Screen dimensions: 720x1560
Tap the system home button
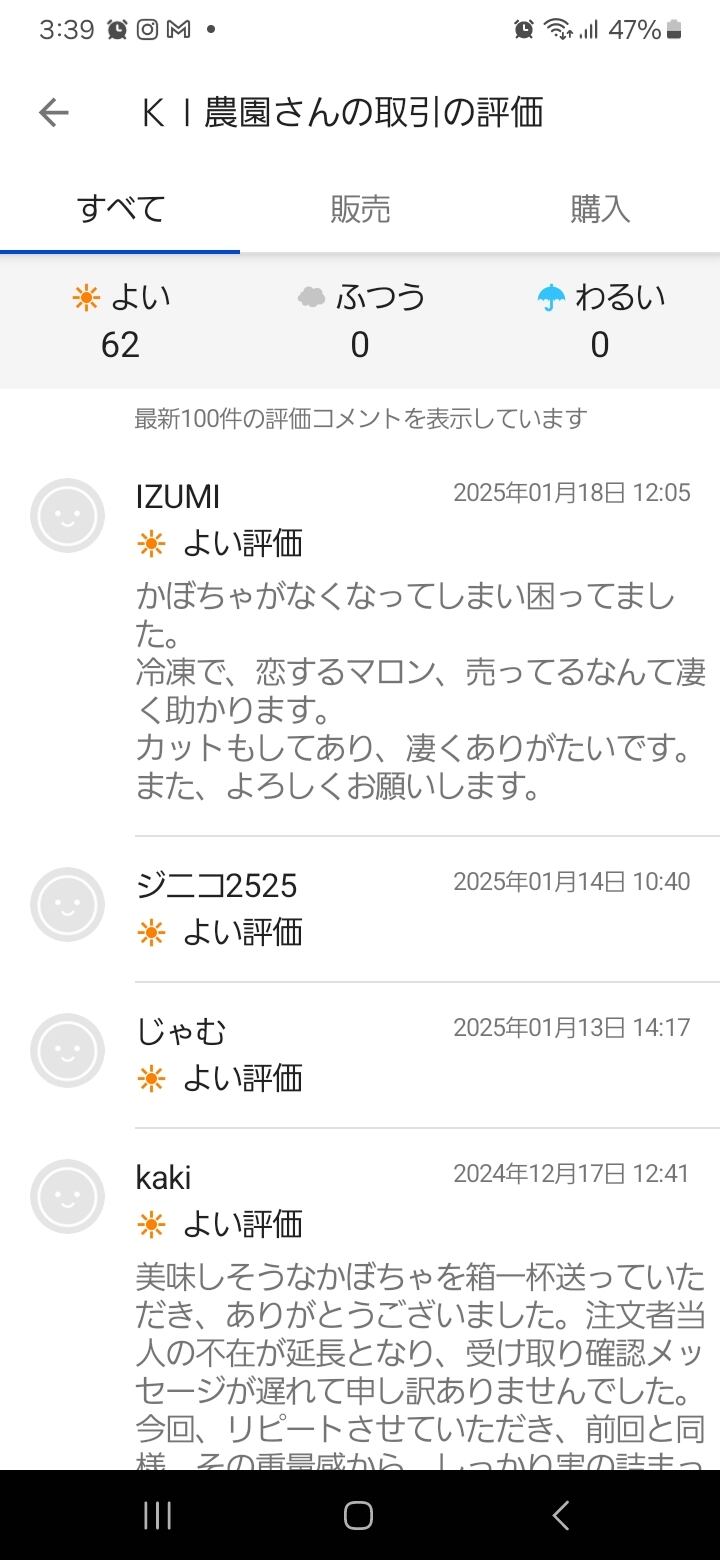tap(359, 1515)
